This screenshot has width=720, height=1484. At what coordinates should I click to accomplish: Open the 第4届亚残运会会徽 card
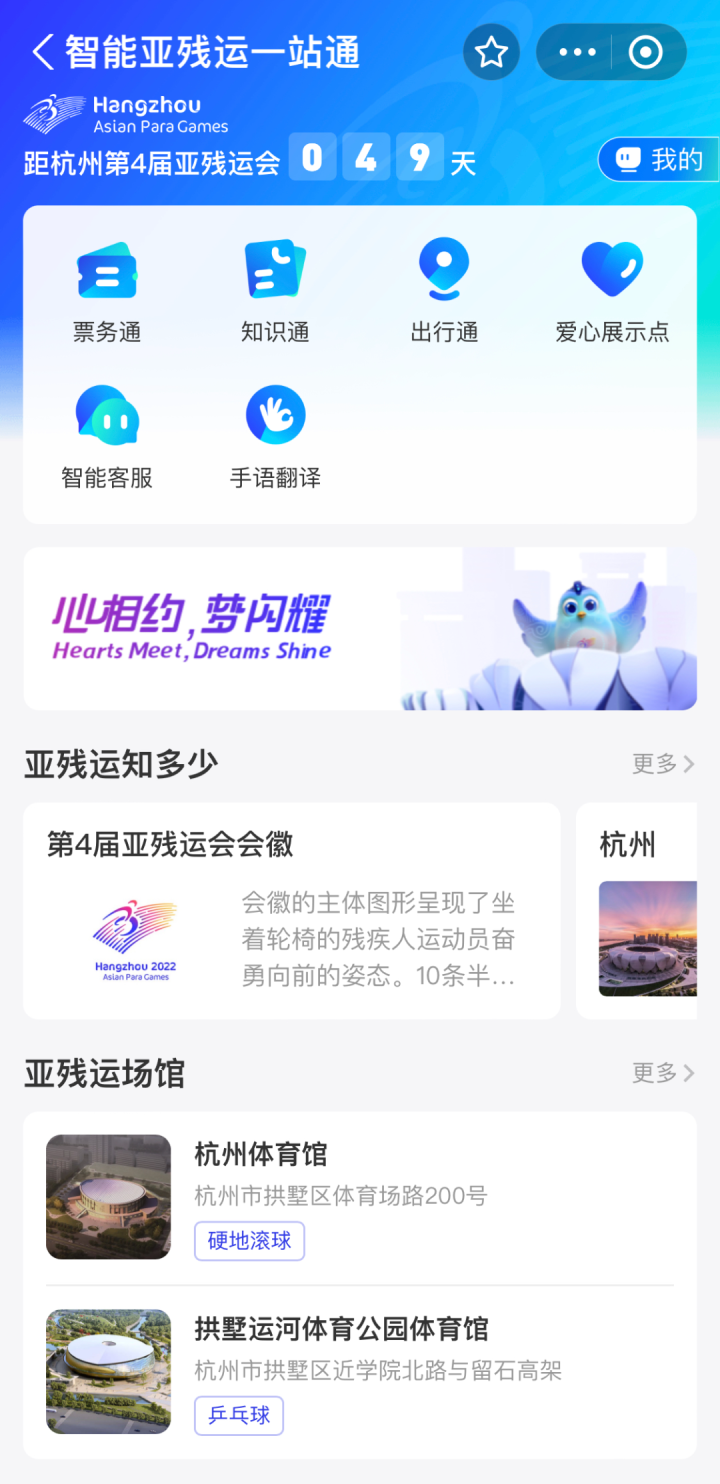click(x=291, y=910)
